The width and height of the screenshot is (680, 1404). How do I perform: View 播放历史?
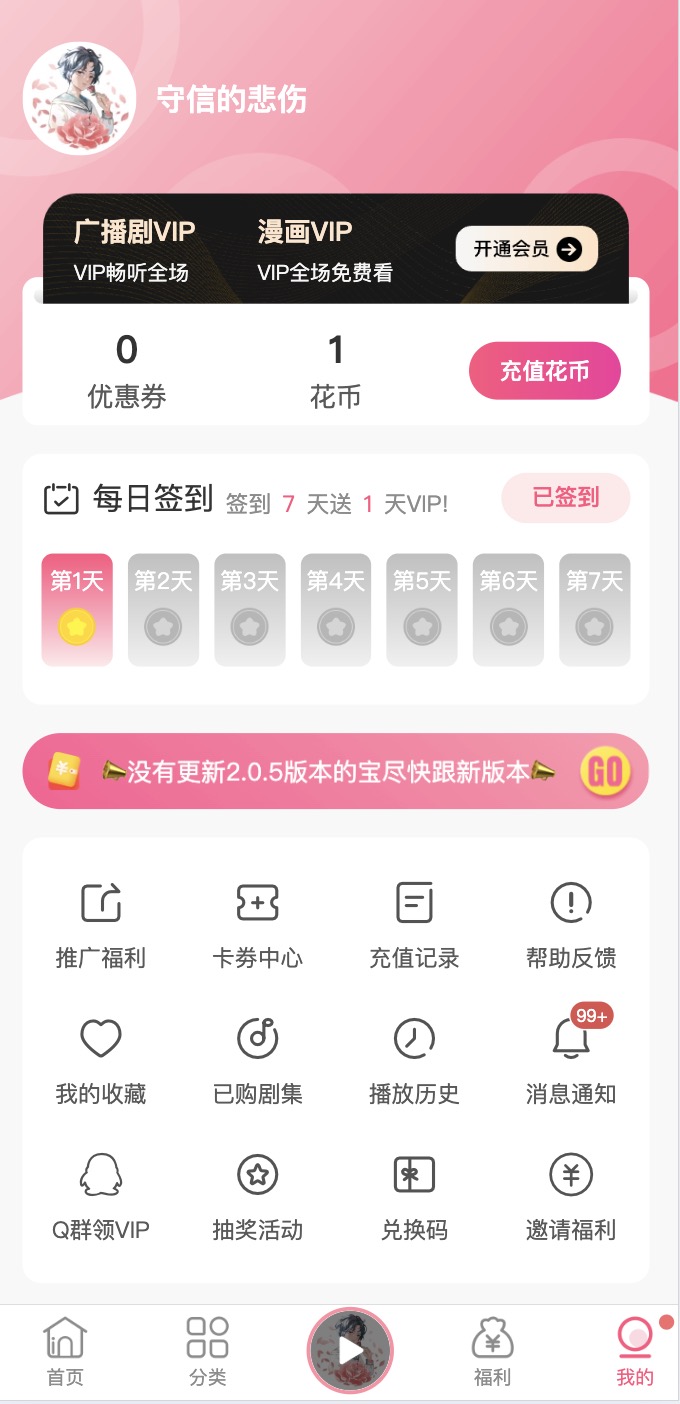(414, 1060)
